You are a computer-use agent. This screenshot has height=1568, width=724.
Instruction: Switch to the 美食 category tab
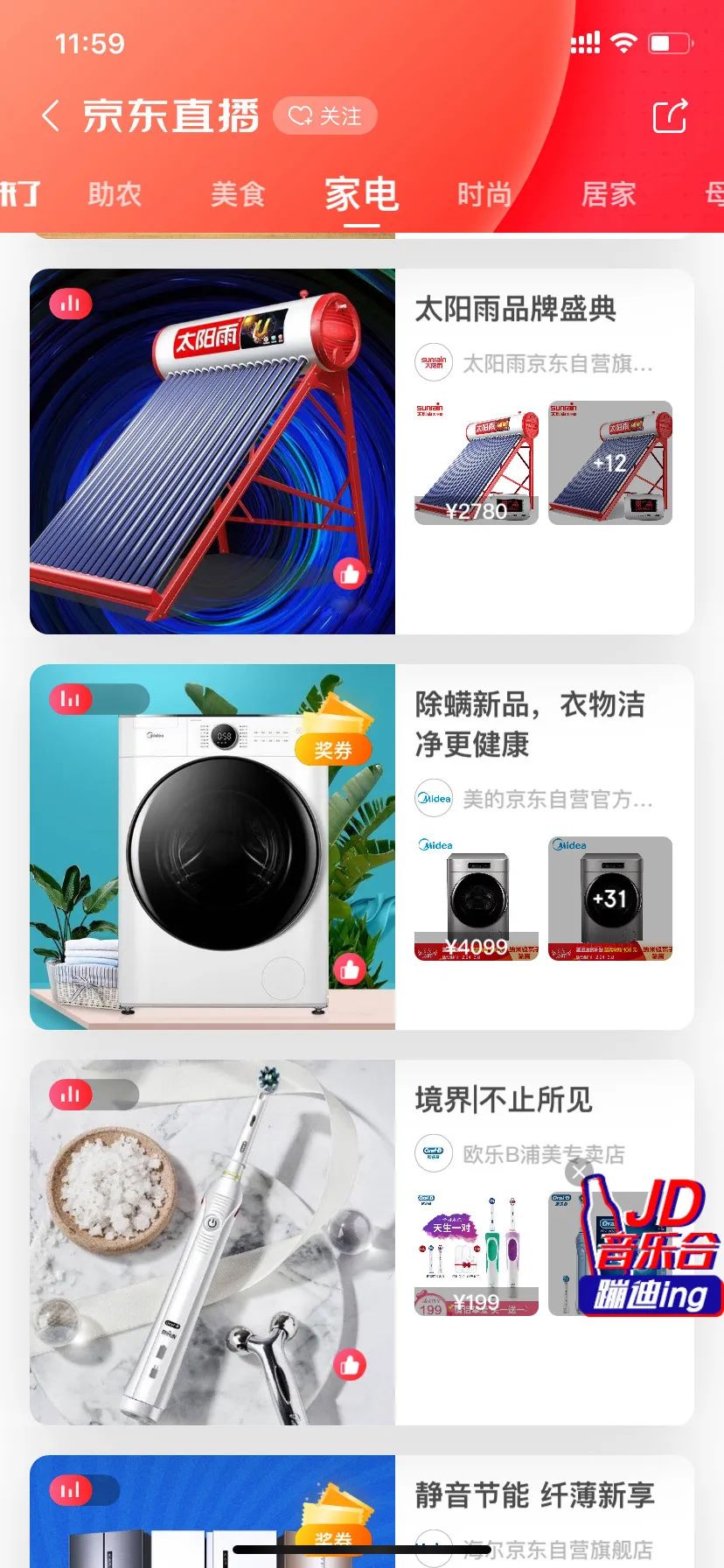coord(238,194)
